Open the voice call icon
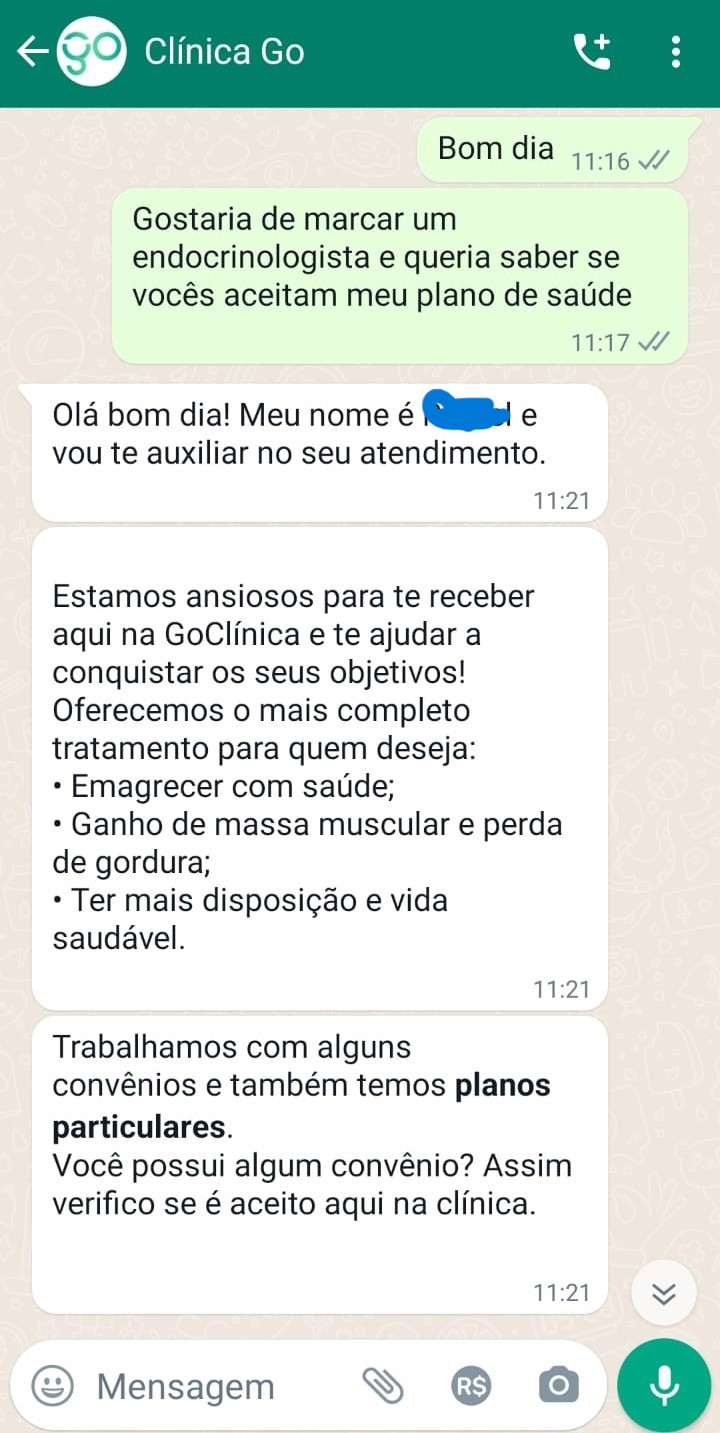This screenshot has height=1433, width=720. [592, 52]
